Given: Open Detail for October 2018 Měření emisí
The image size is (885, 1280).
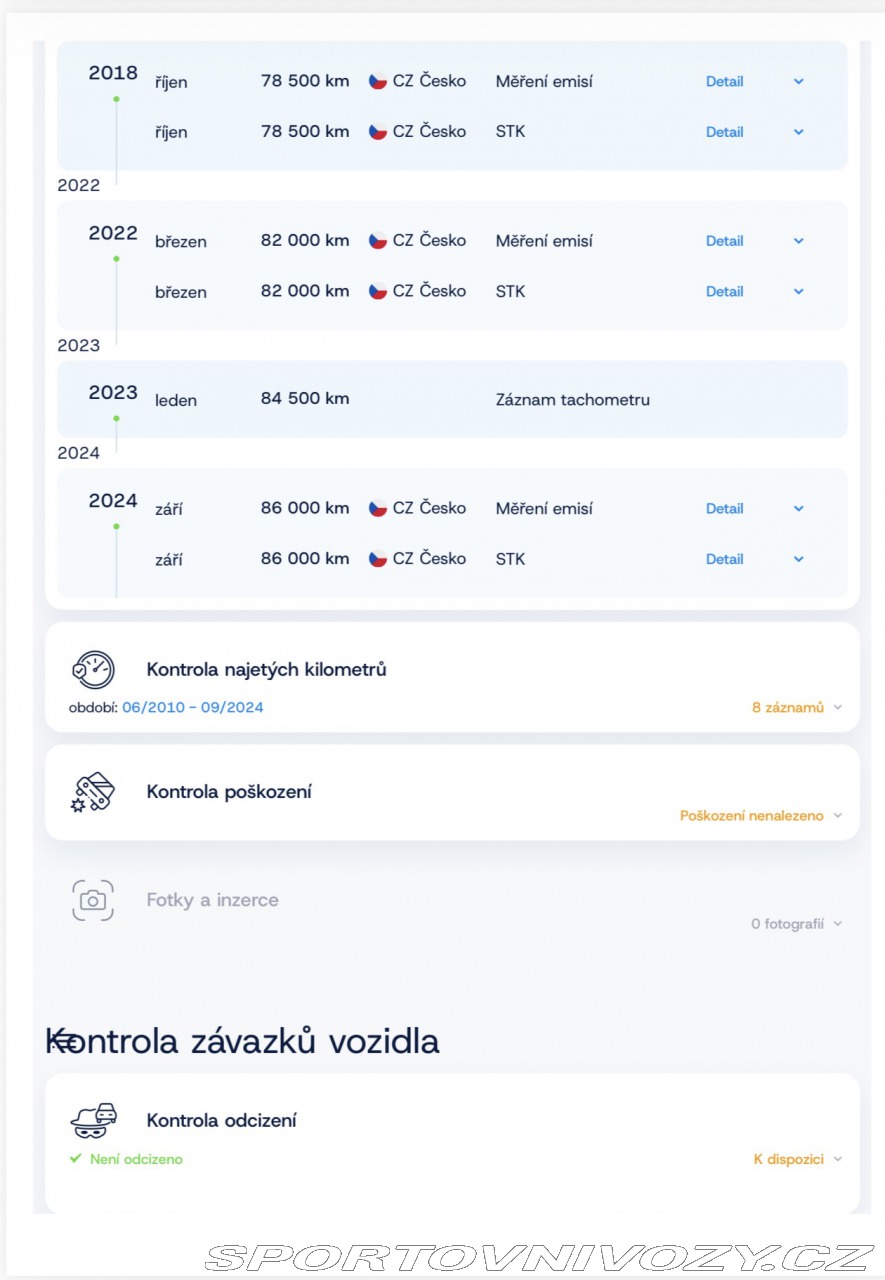Looking at the screenshot, I should pyautogui.click(x=725, y=82).
